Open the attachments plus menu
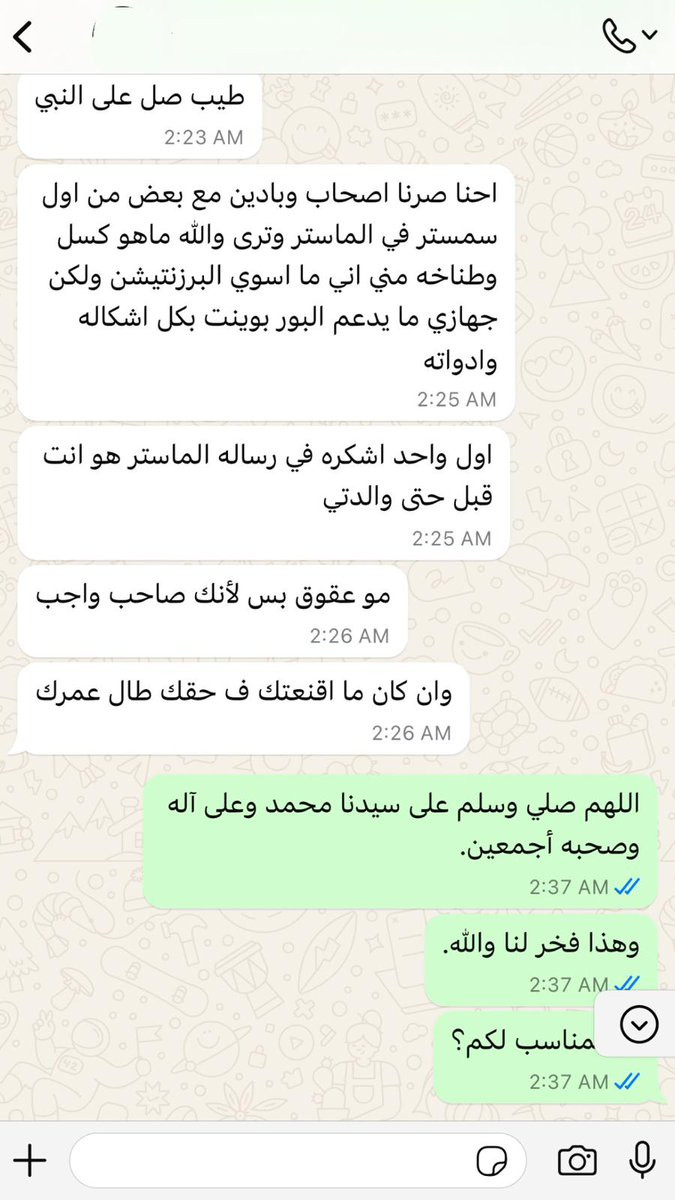675x1200 pixels. pos(30,1160)
